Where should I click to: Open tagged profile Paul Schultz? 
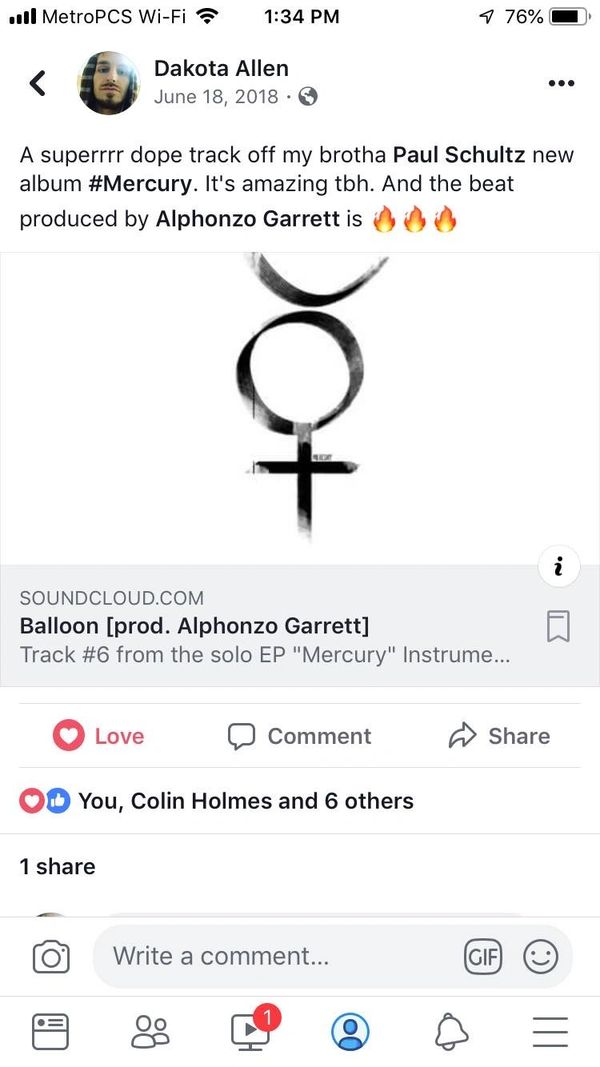(x=459, y=156)
